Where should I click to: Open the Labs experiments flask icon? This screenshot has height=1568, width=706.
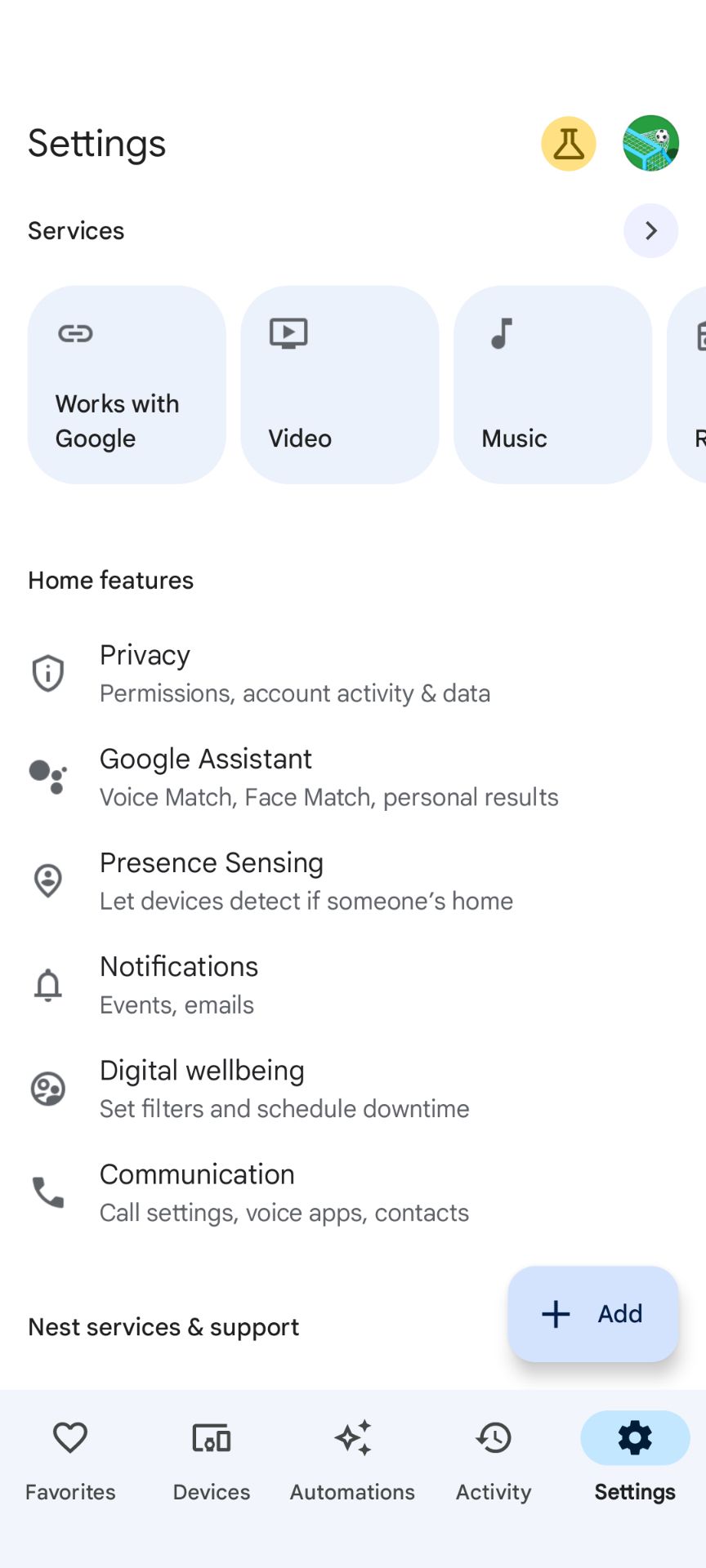pos(569,143)
